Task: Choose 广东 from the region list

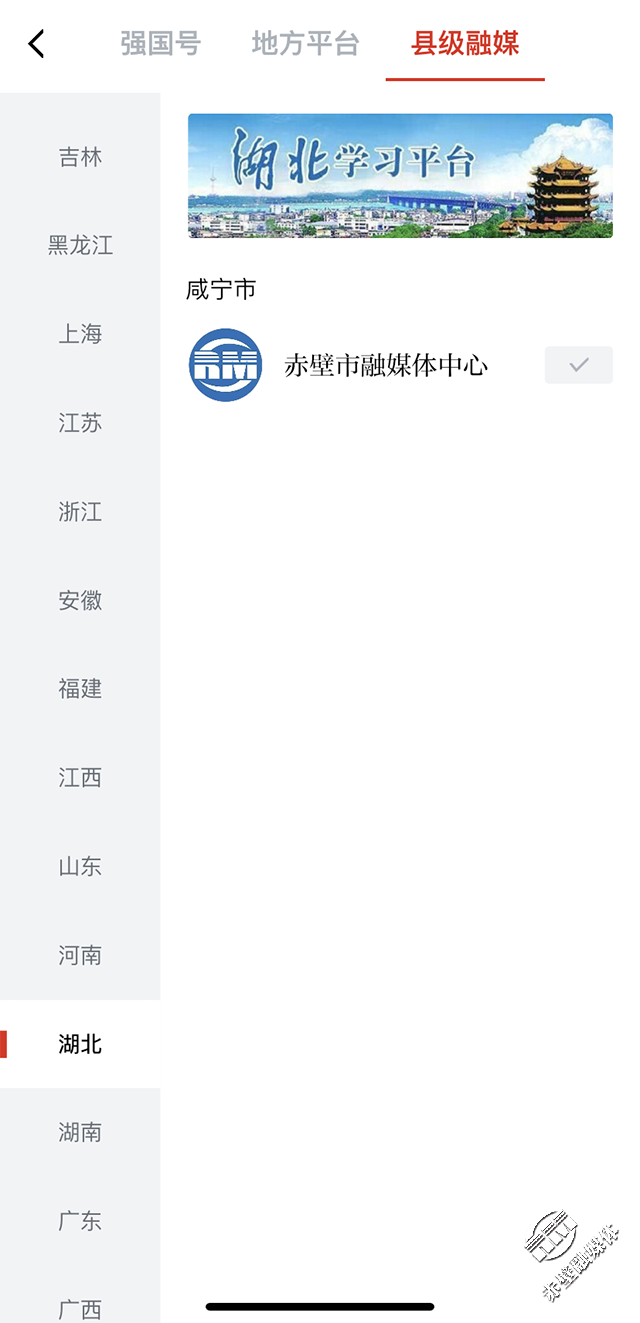Action: (x=80, y=1221)
